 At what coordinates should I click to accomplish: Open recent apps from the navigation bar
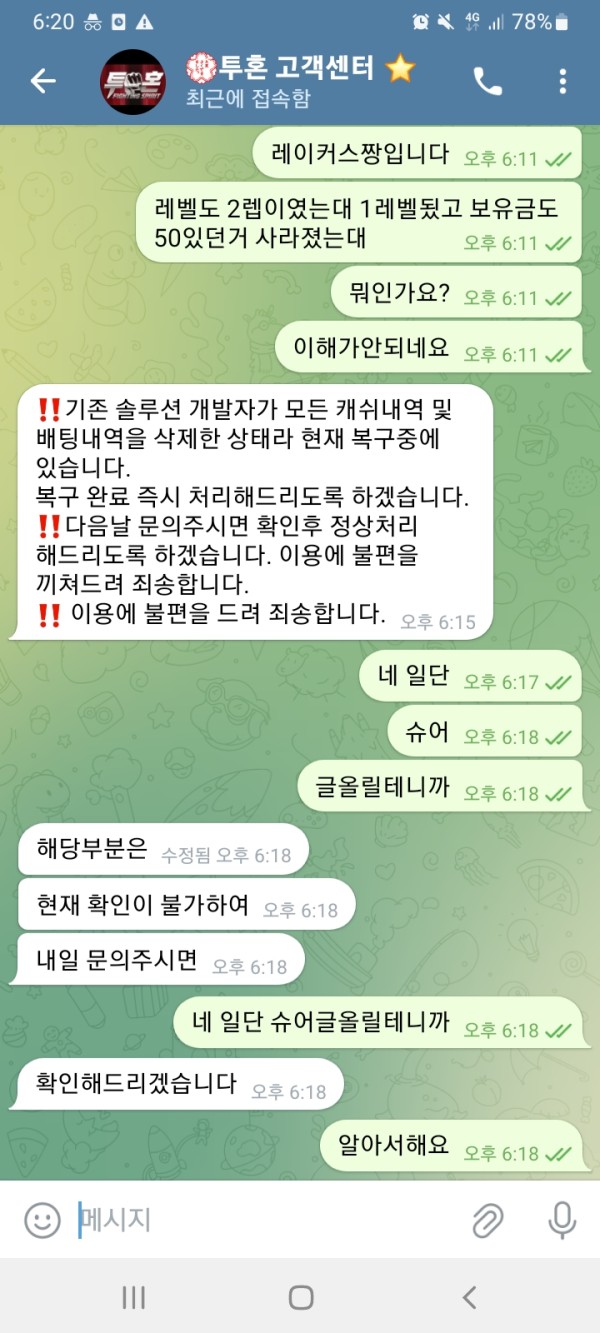click(x=133, y=1298)
